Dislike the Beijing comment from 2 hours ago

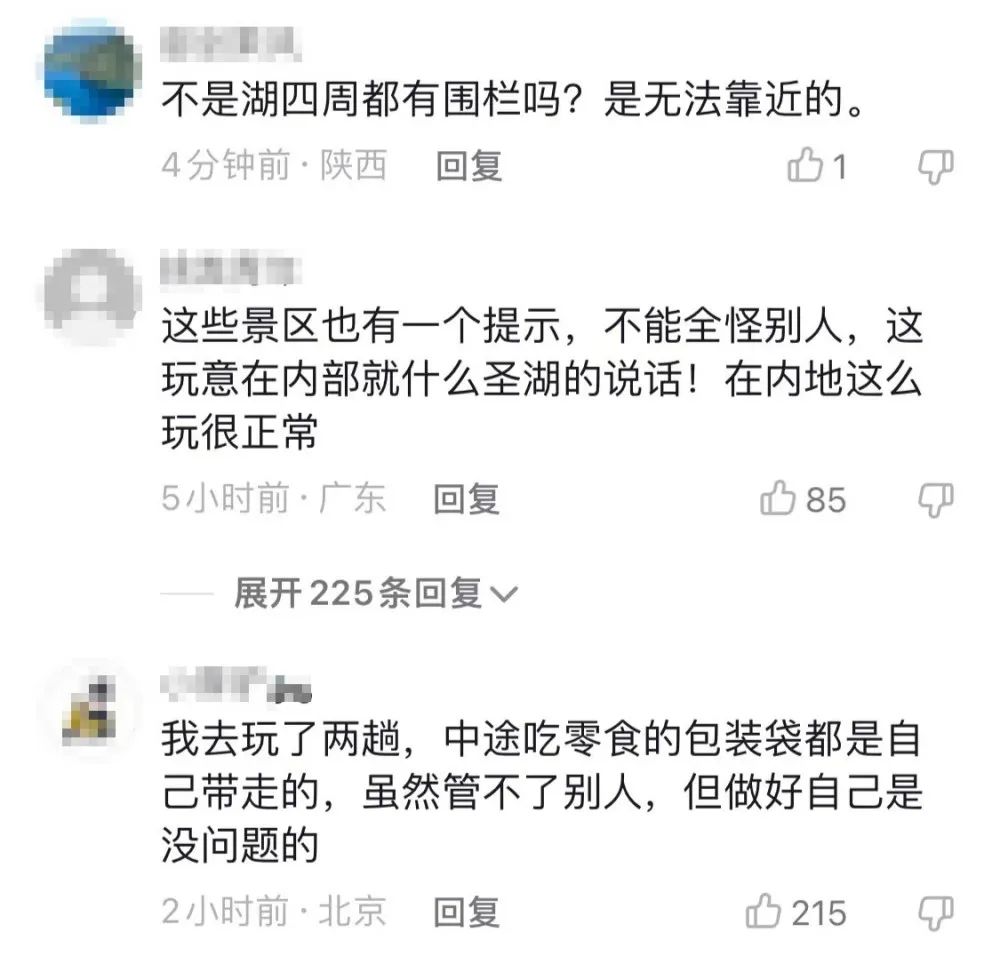coord(936,912)
